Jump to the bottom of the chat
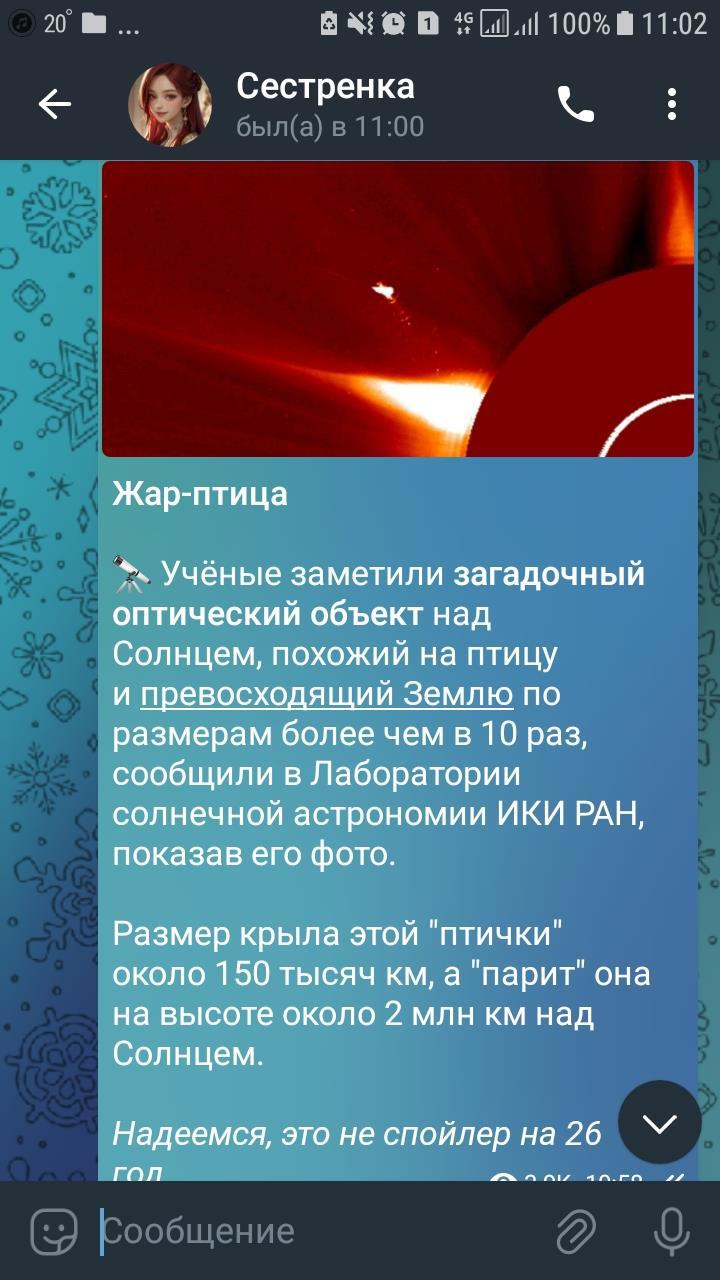Screen dimensions: 720x1280 659,1122
